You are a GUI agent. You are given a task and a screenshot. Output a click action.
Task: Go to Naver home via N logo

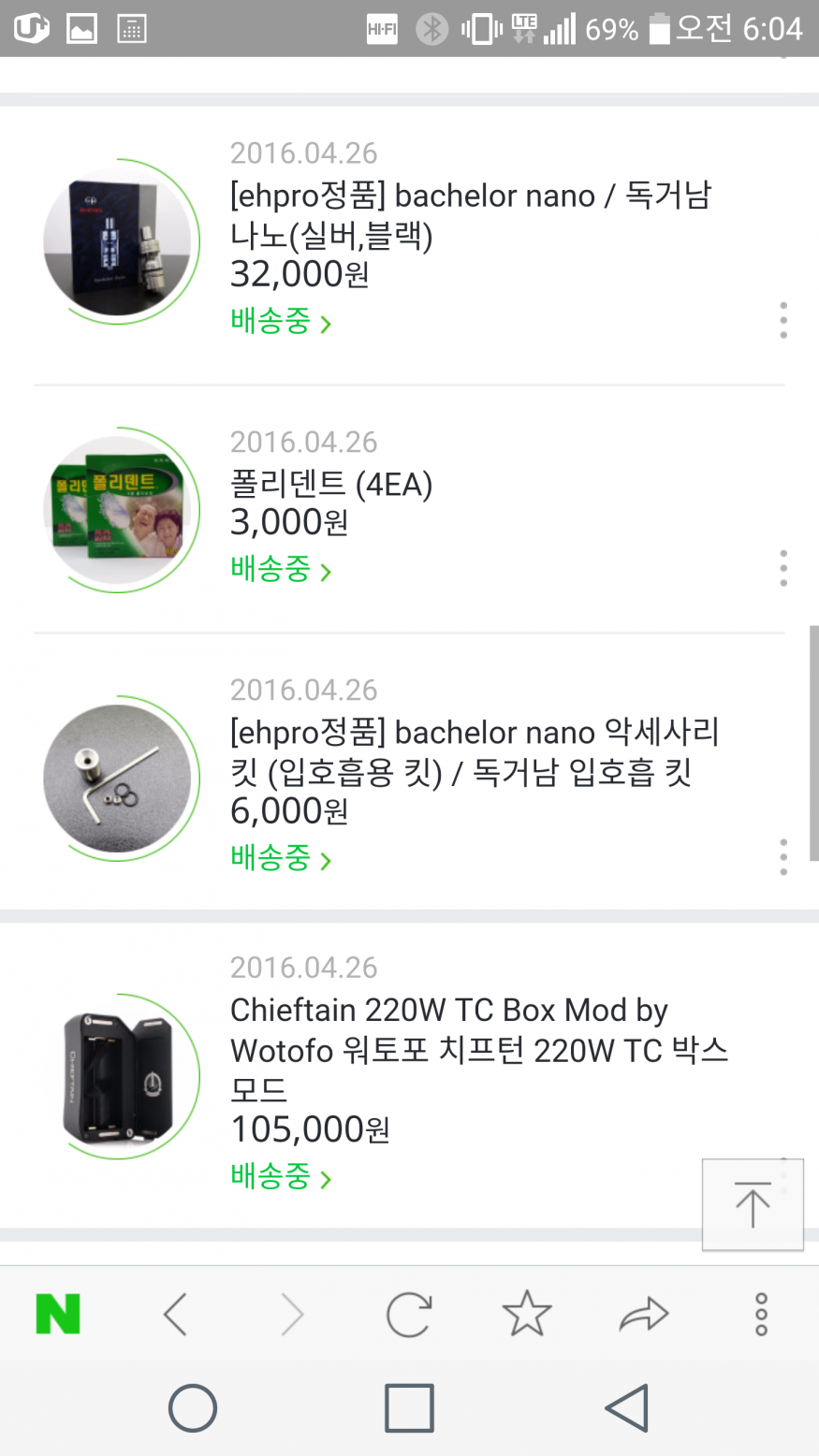click(x=58, y=1315)
